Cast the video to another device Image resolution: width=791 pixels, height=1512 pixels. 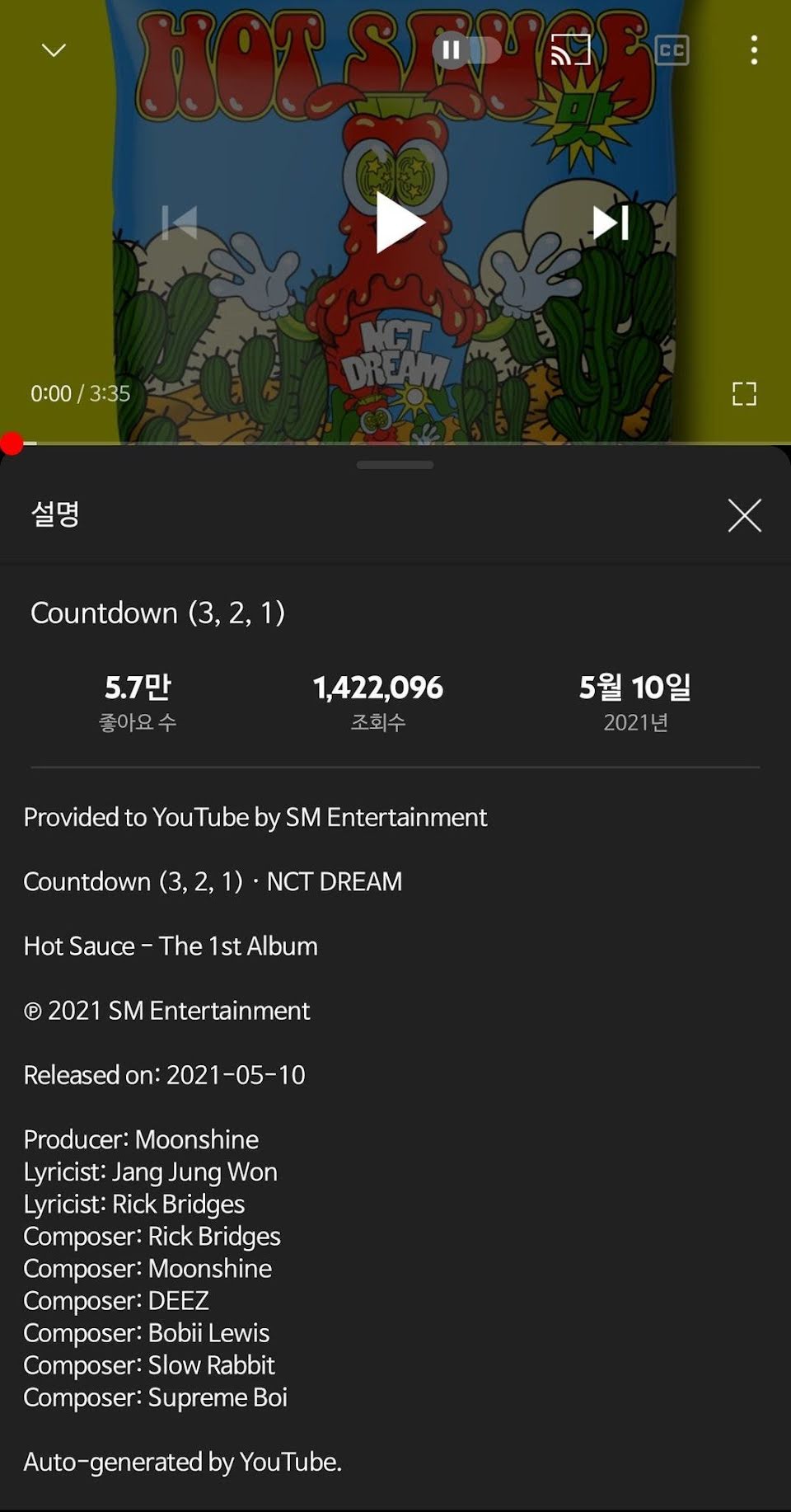570,50
